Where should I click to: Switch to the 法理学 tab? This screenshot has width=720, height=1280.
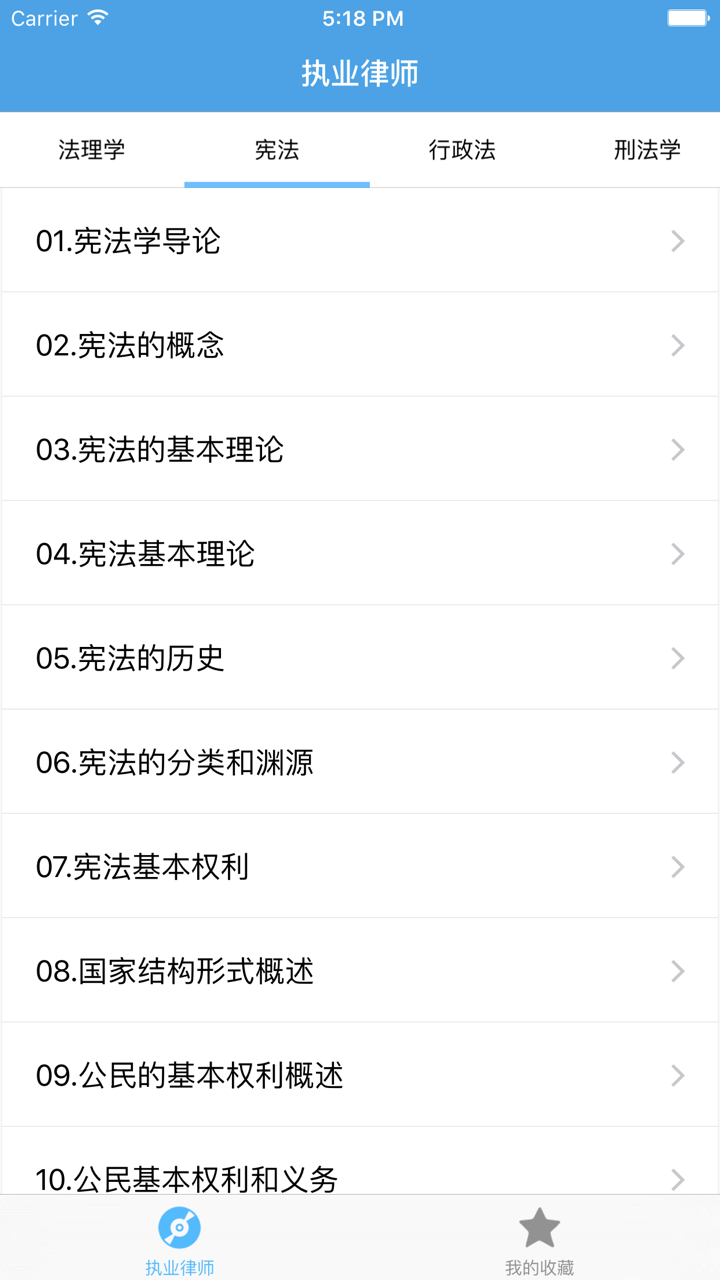tap(92, 150)
